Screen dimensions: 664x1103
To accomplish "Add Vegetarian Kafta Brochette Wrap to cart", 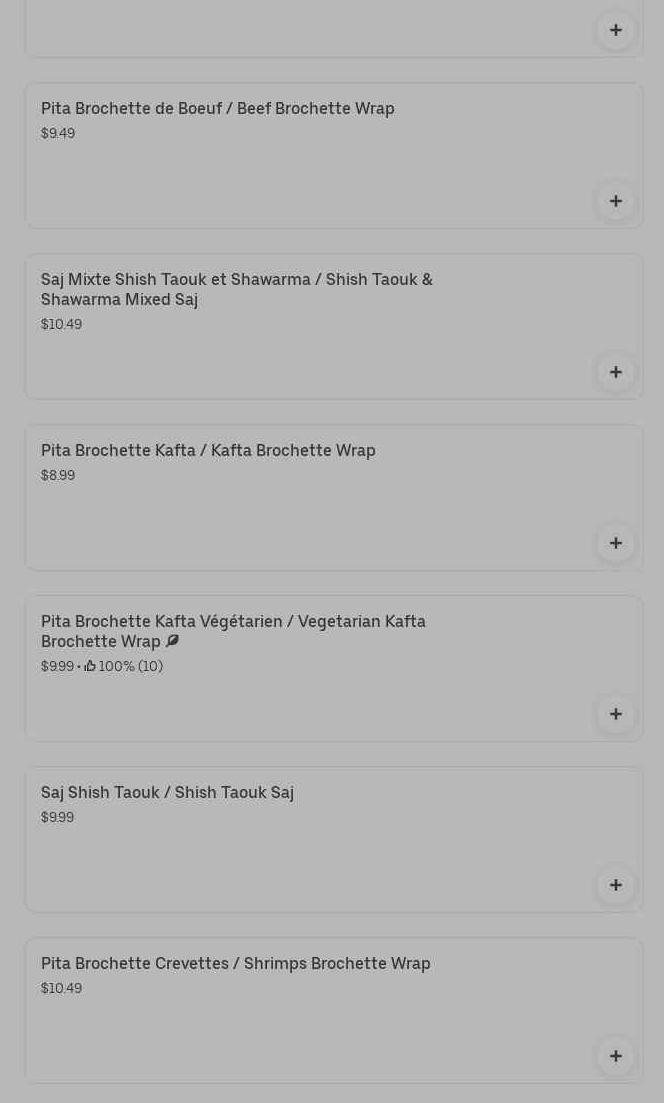I will click(x=615, y=714).
